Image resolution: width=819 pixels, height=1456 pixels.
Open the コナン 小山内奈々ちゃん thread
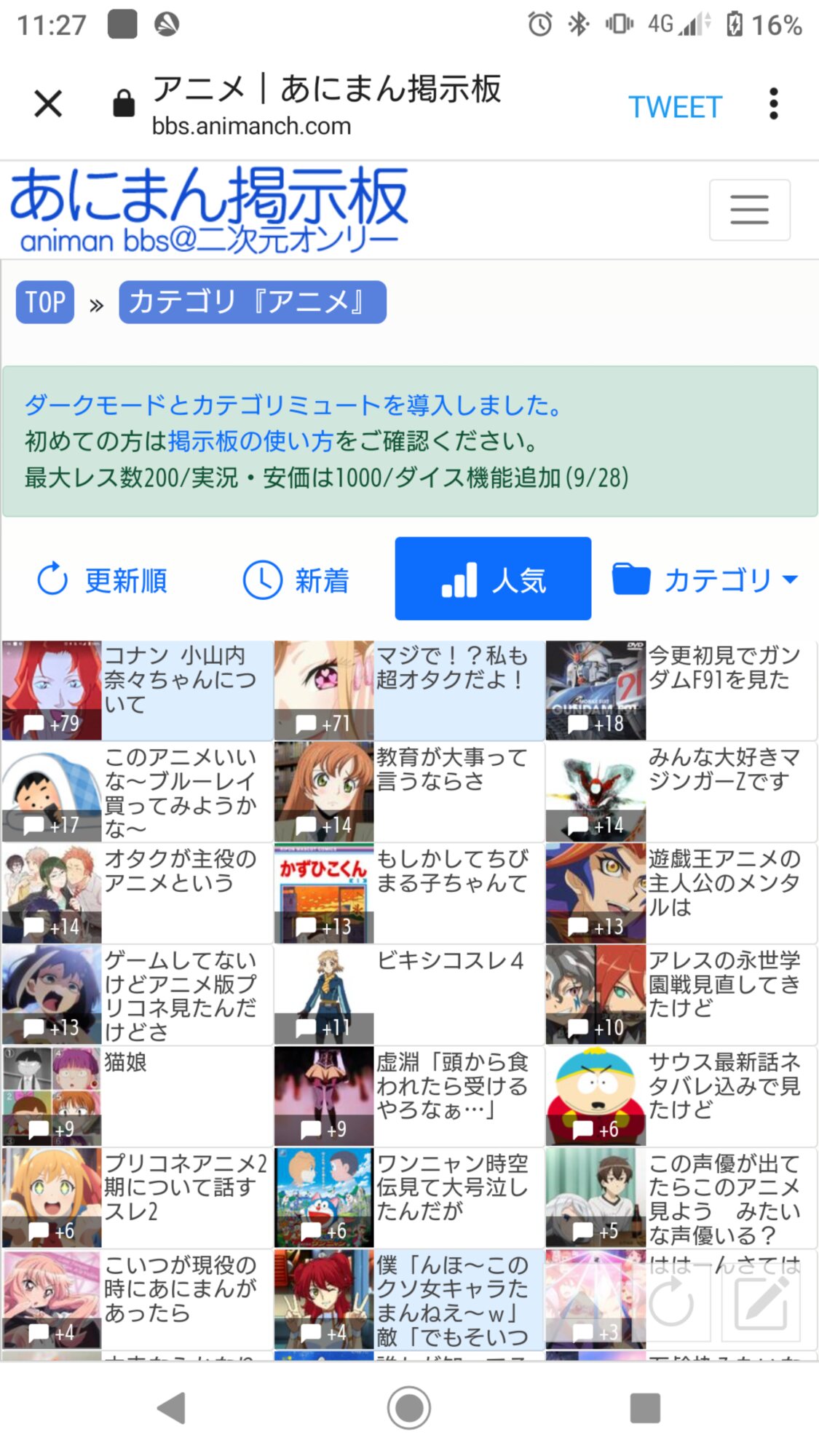[138, 690]
